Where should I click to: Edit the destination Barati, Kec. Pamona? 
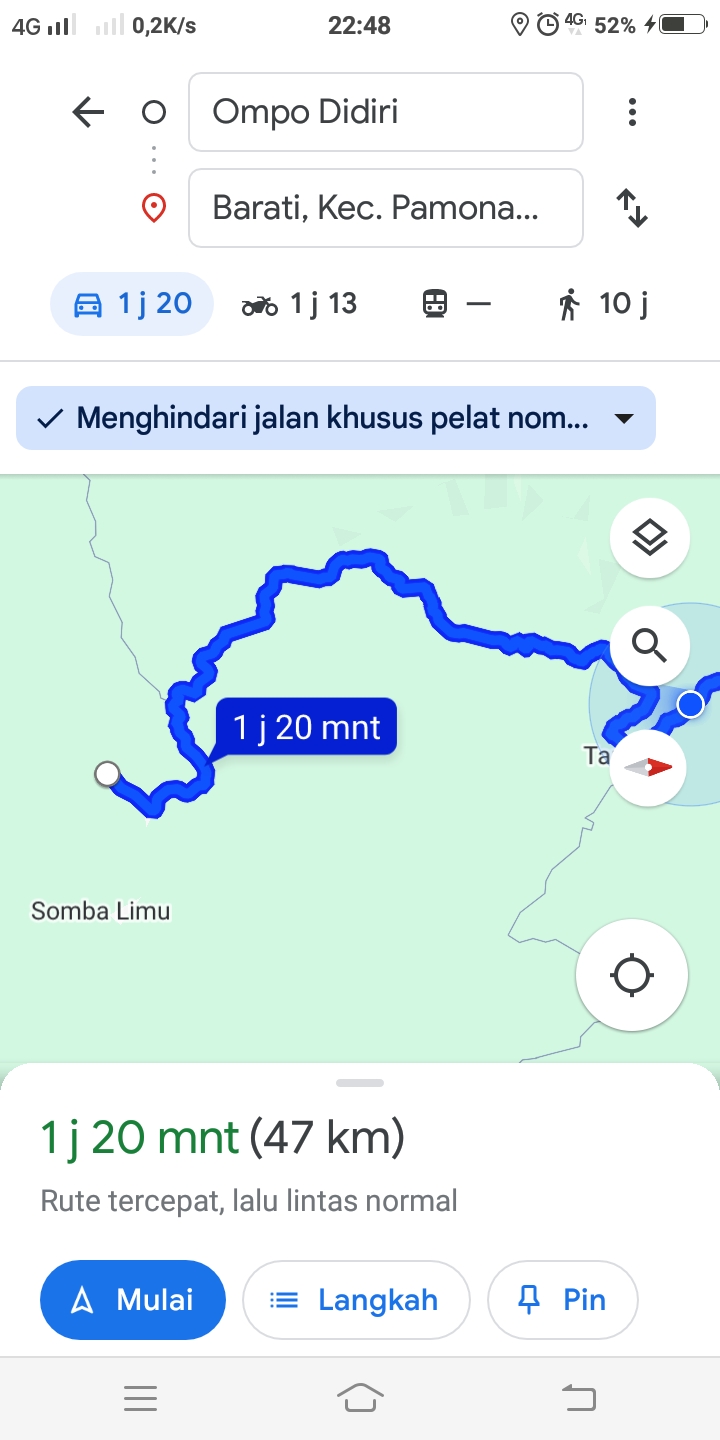(x=385, y=208)
